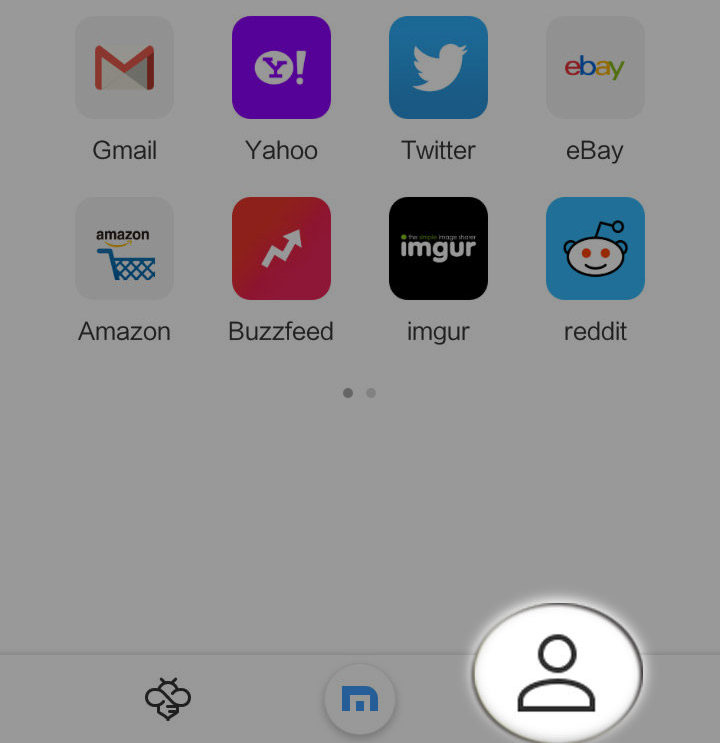720x743 pixels.
Task: Tap the Maxthon logo button
Action: (360, 700)
